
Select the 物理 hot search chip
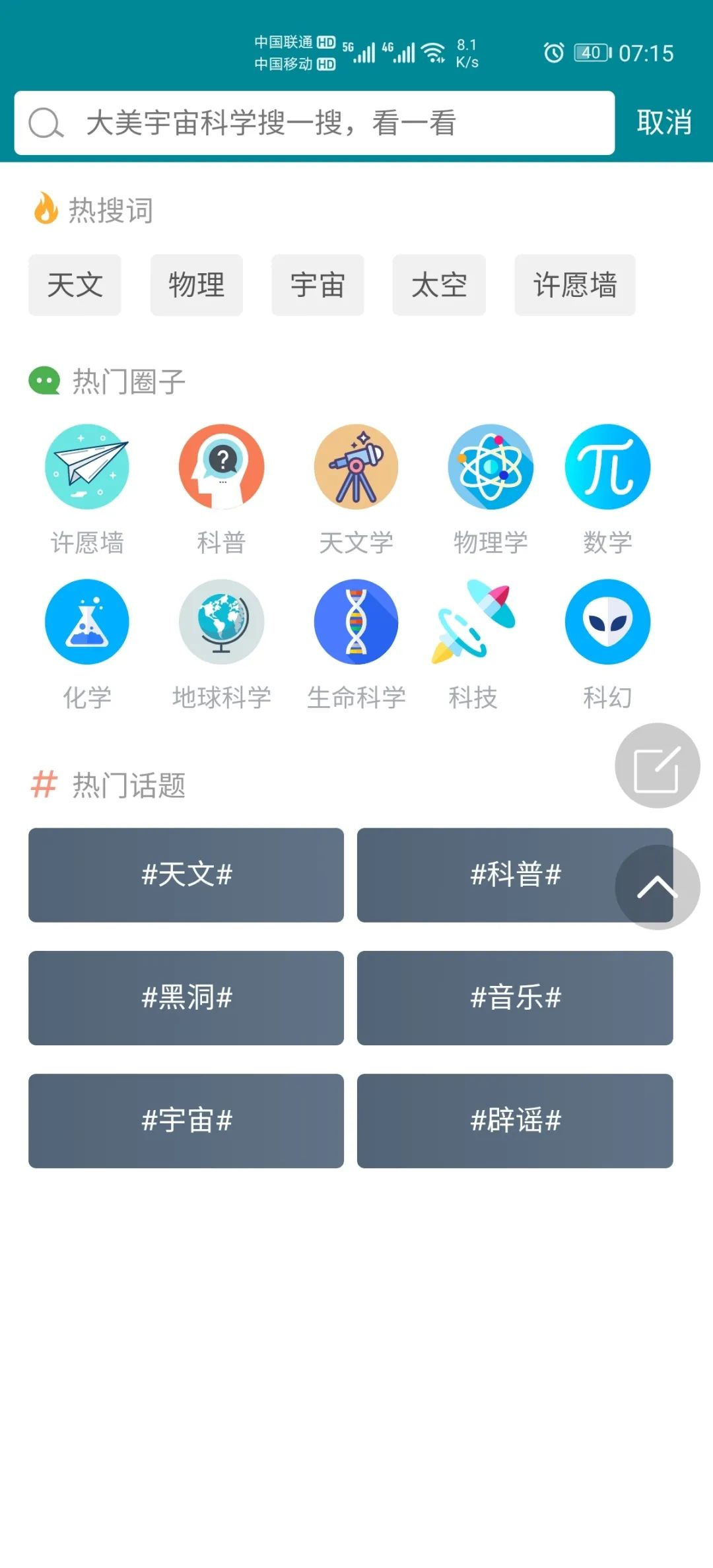[x=196, y=285]
